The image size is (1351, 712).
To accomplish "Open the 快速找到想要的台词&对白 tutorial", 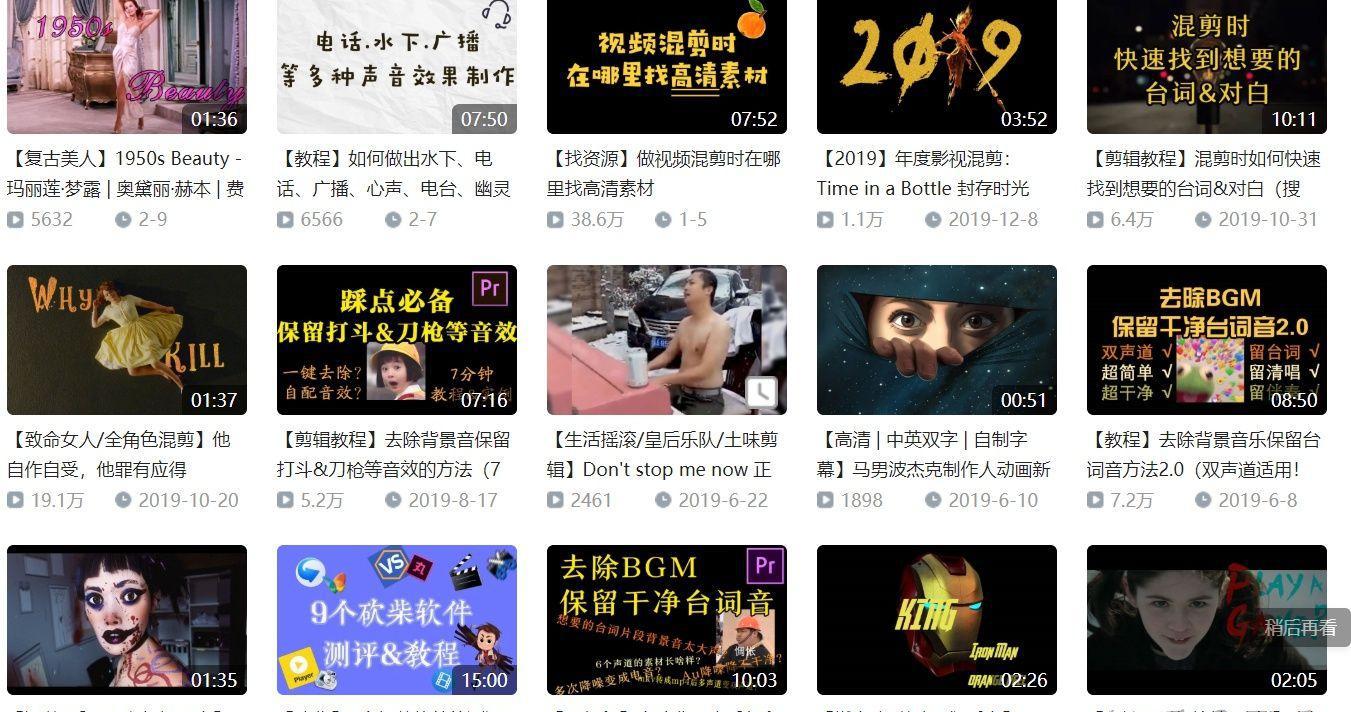I will (1206, 66).
